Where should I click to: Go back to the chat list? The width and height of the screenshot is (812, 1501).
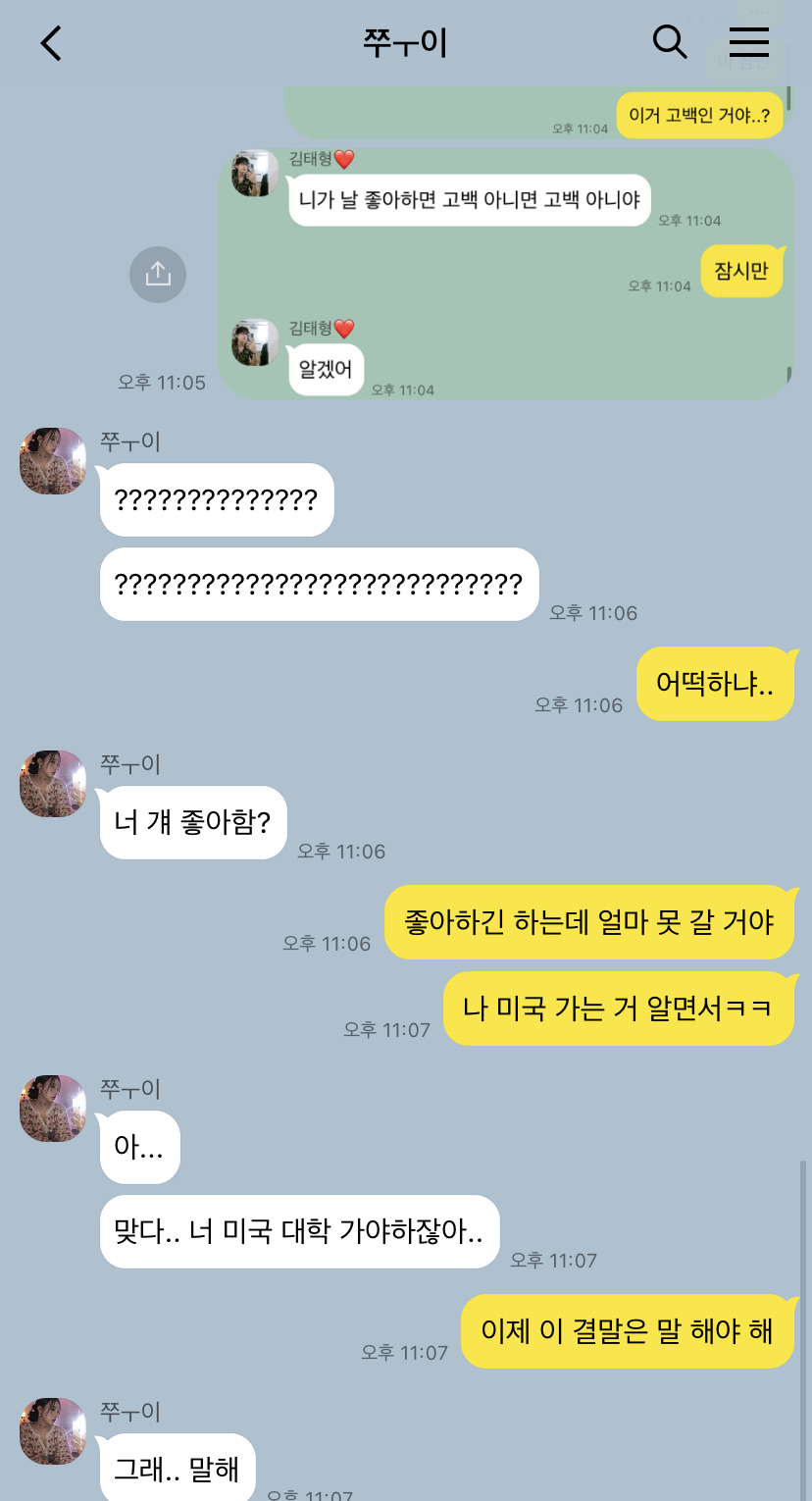pos(51,43)
